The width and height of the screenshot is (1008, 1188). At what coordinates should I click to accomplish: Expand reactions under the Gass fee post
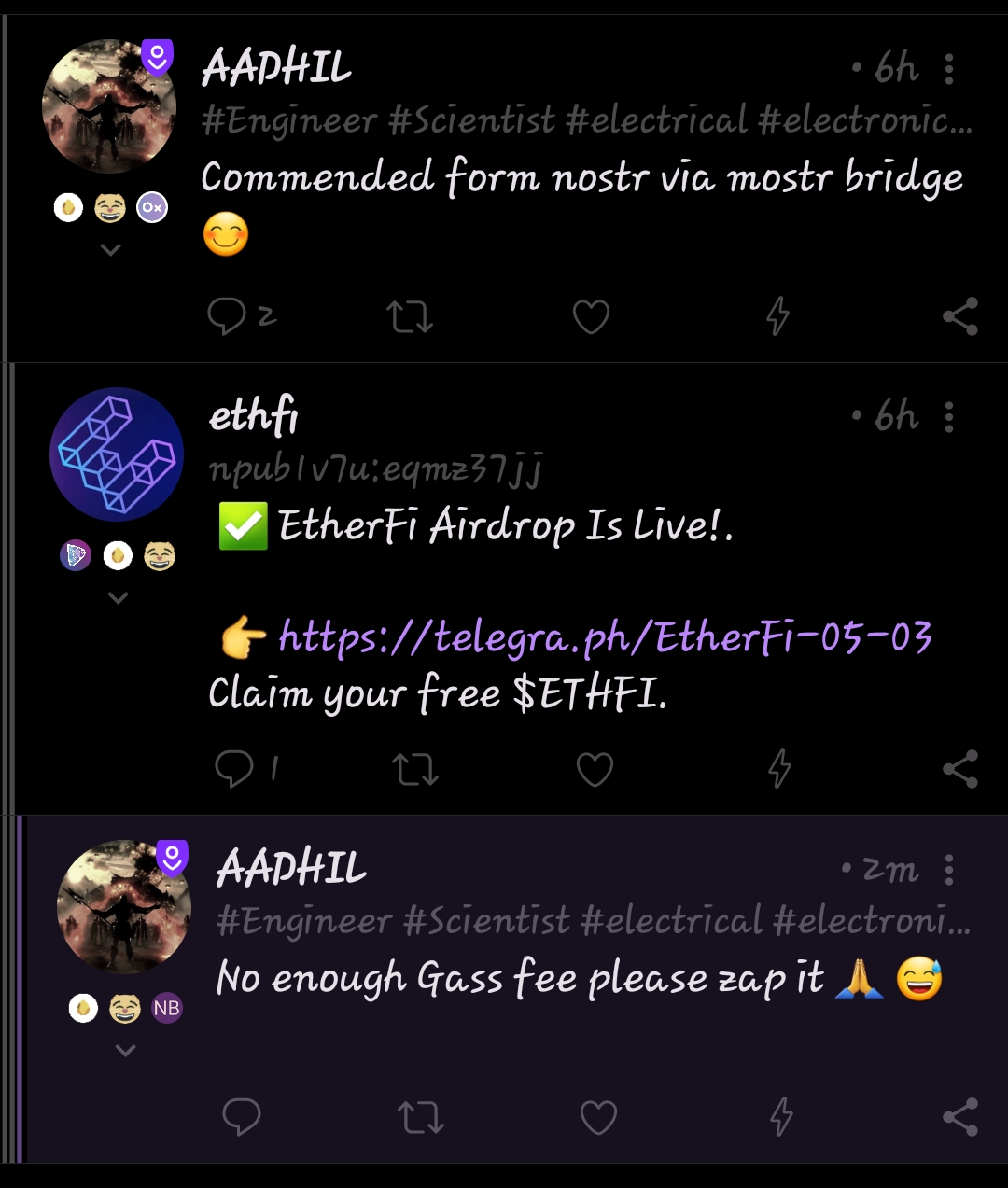click(124, 1051)
